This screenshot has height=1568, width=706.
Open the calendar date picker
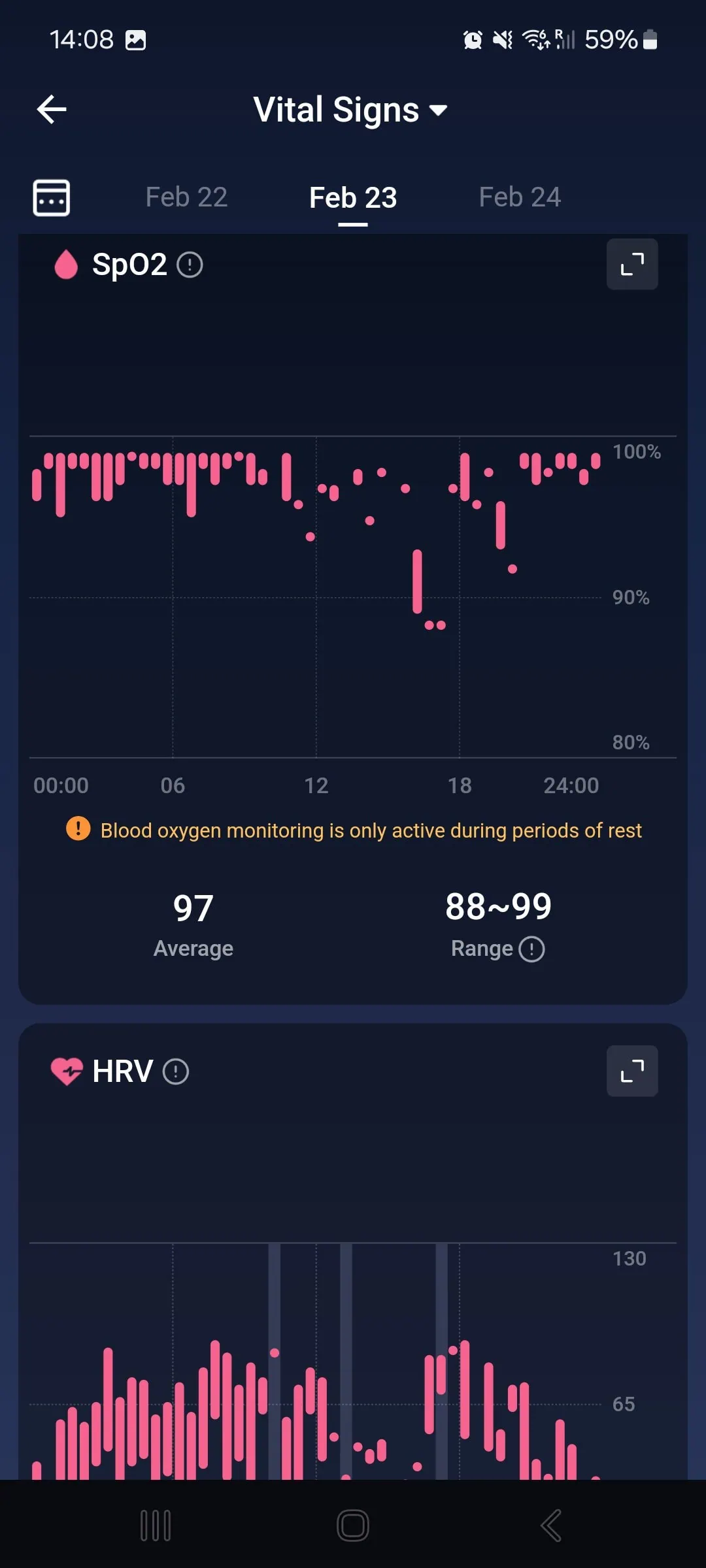tap(52, 197)
